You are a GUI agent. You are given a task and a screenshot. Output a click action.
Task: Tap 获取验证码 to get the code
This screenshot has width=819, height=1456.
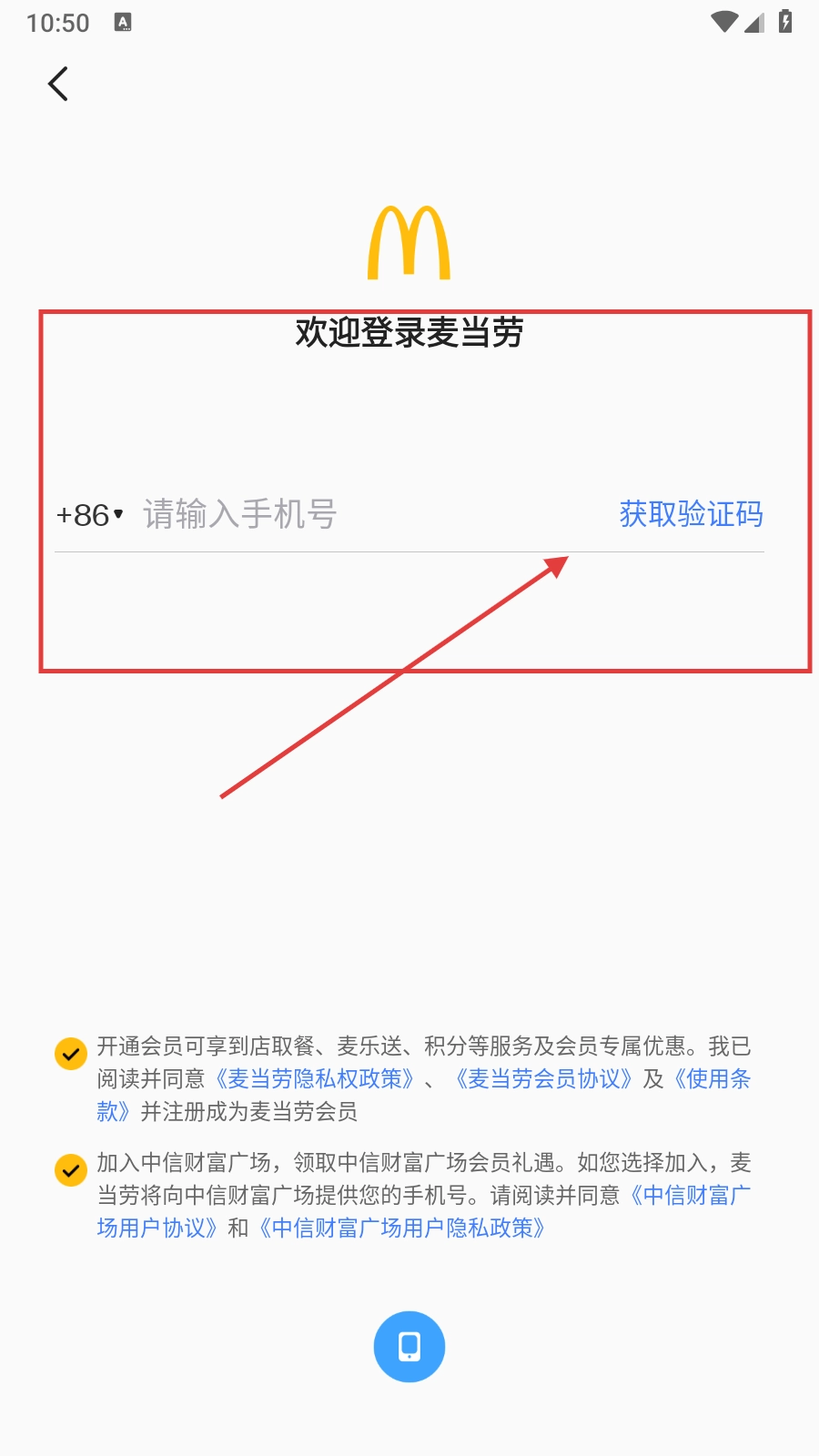coord(691,514)
